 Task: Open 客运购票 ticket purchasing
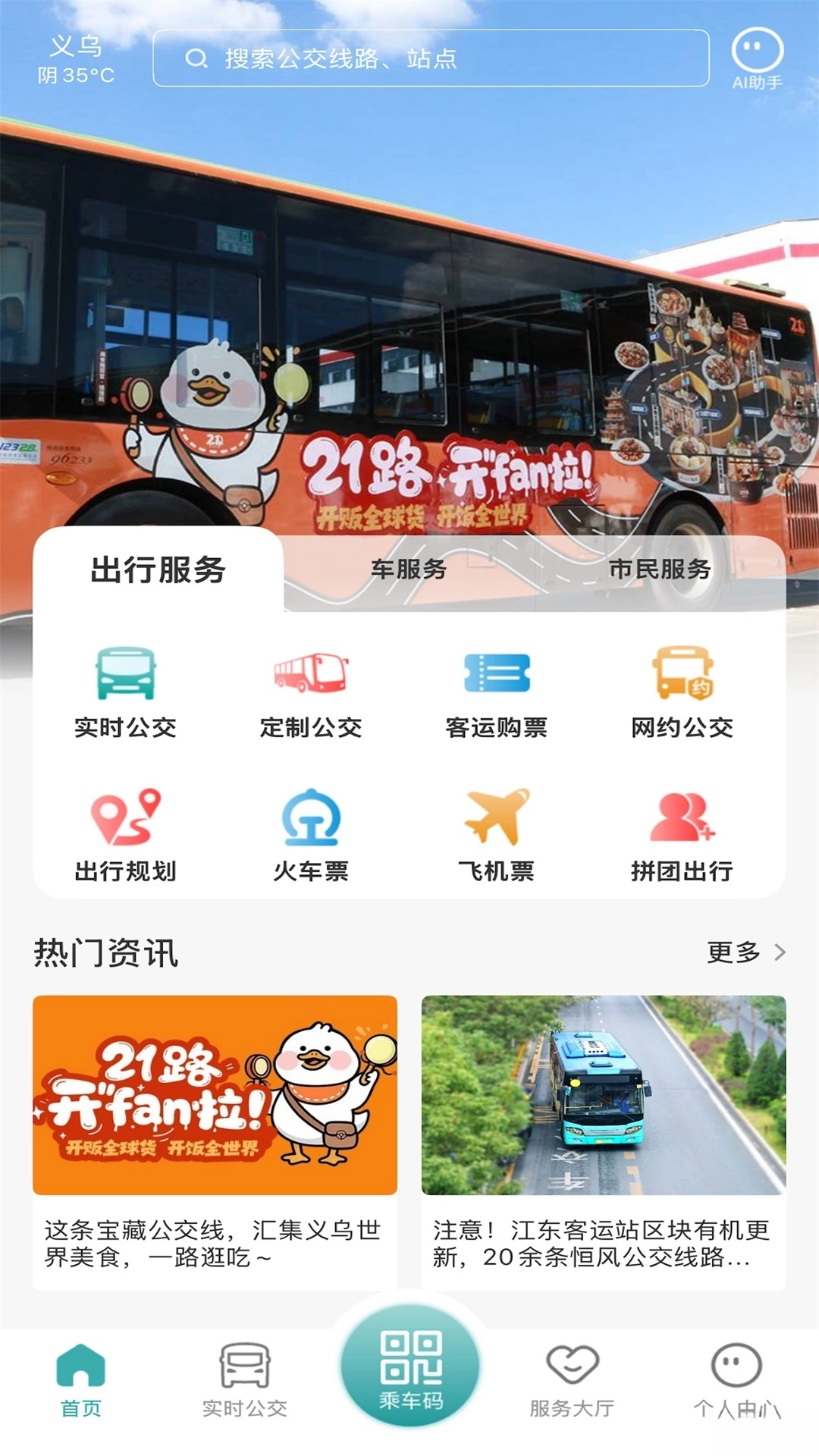tap(495, 690)
